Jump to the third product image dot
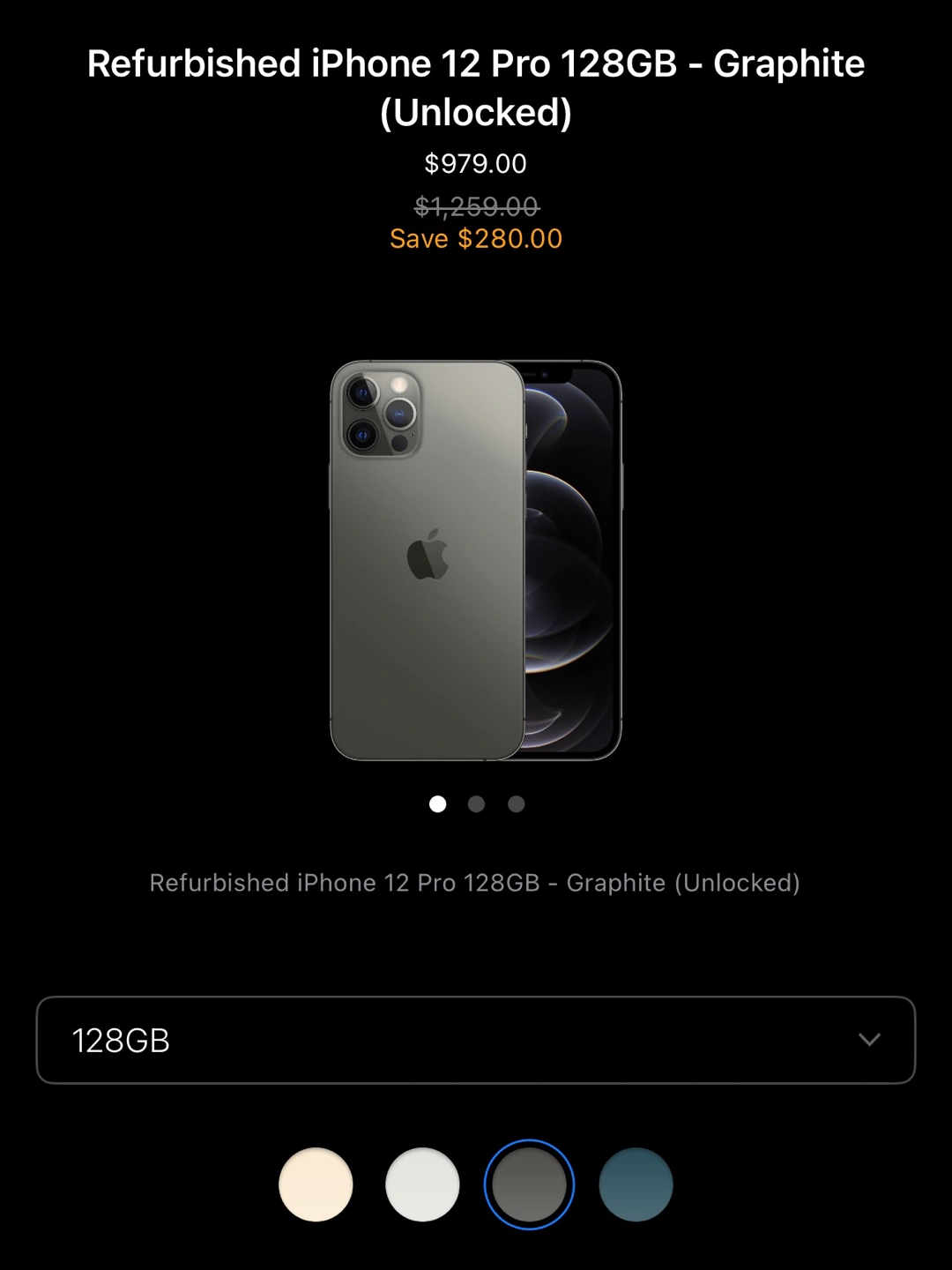The width and height of the screenshot is (952, 1270). [x=517, y=803]
